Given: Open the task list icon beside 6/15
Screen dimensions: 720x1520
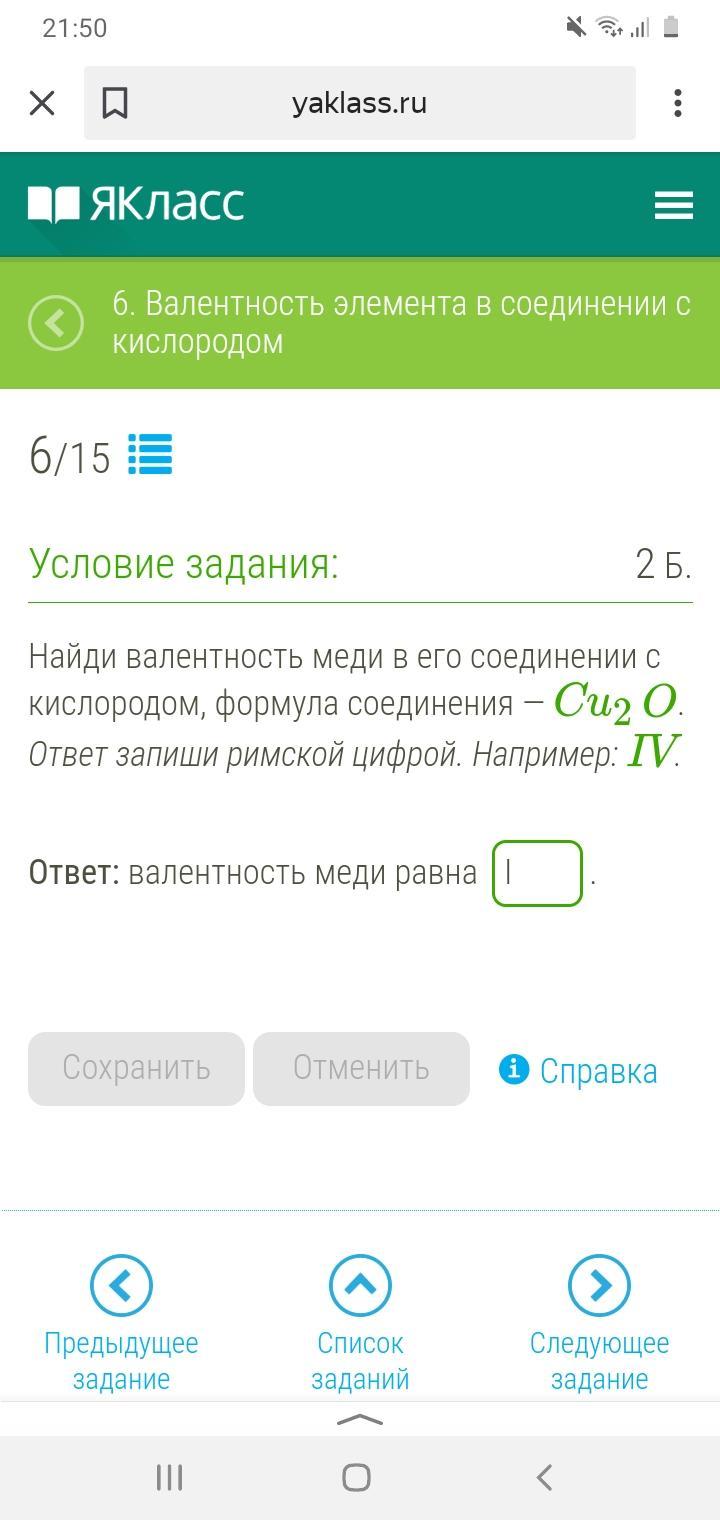Looking at the screenshot, I should [x=150, y=455].
